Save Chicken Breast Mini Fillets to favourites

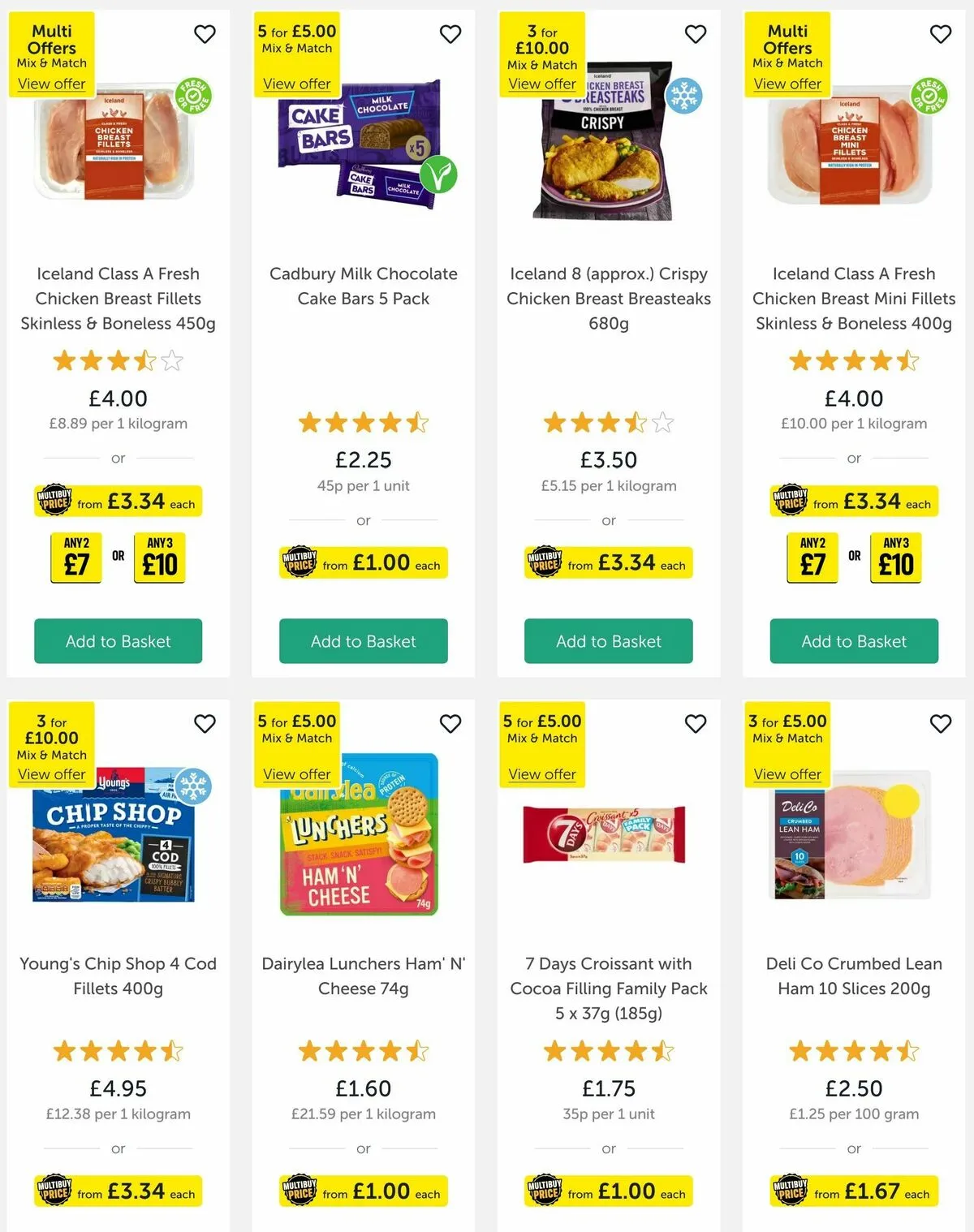point(941,34)
